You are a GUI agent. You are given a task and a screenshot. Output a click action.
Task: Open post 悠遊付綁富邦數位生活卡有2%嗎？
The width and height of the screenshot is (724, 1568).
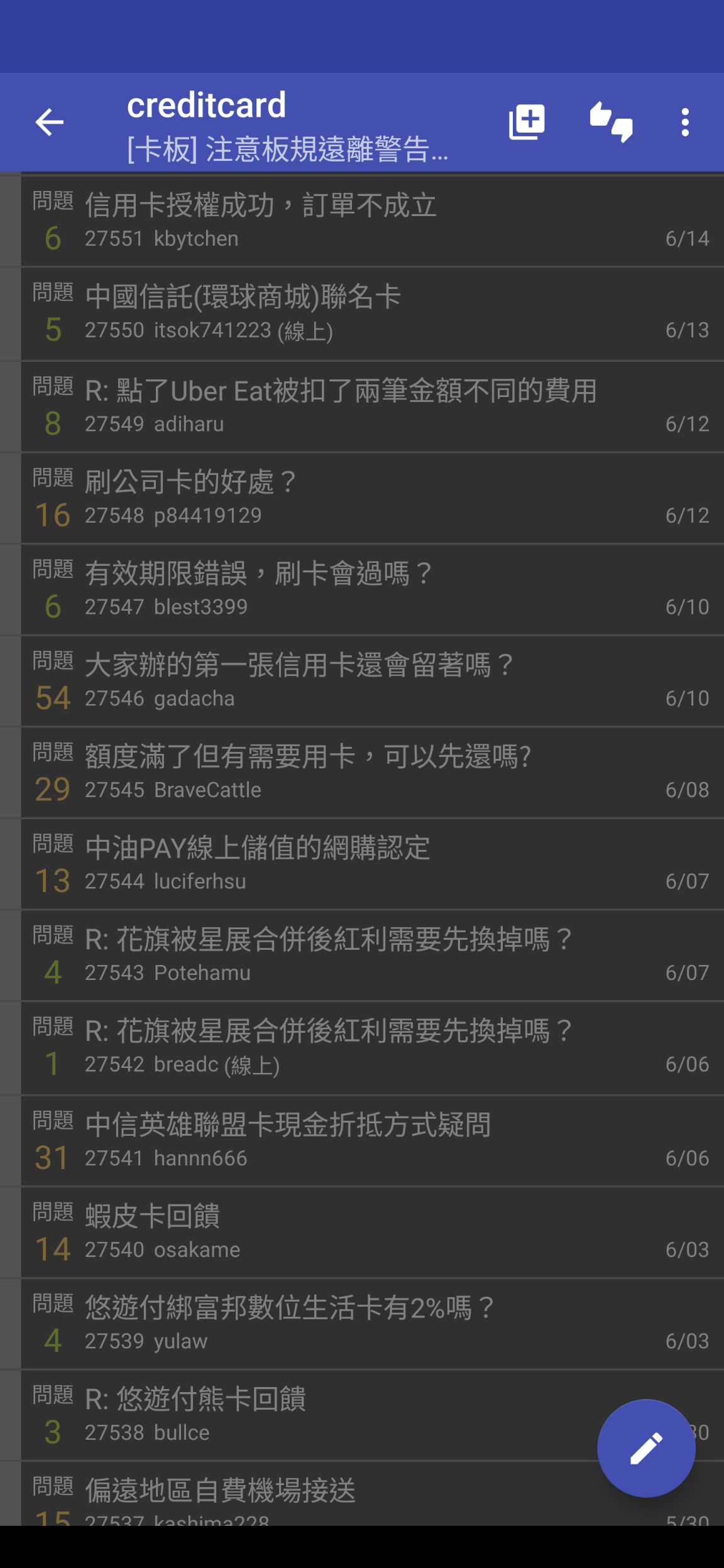point(372,1324)
